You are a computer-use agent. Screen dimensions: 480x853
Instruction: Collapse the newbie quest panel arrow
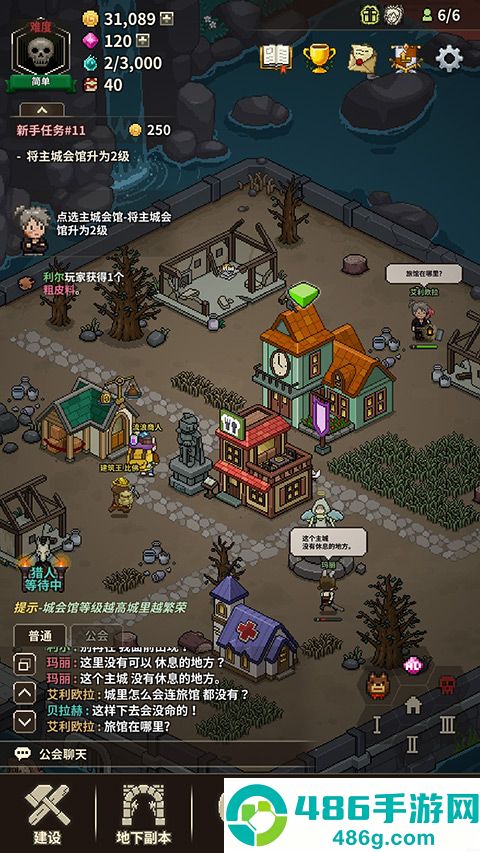coord(42,111)
